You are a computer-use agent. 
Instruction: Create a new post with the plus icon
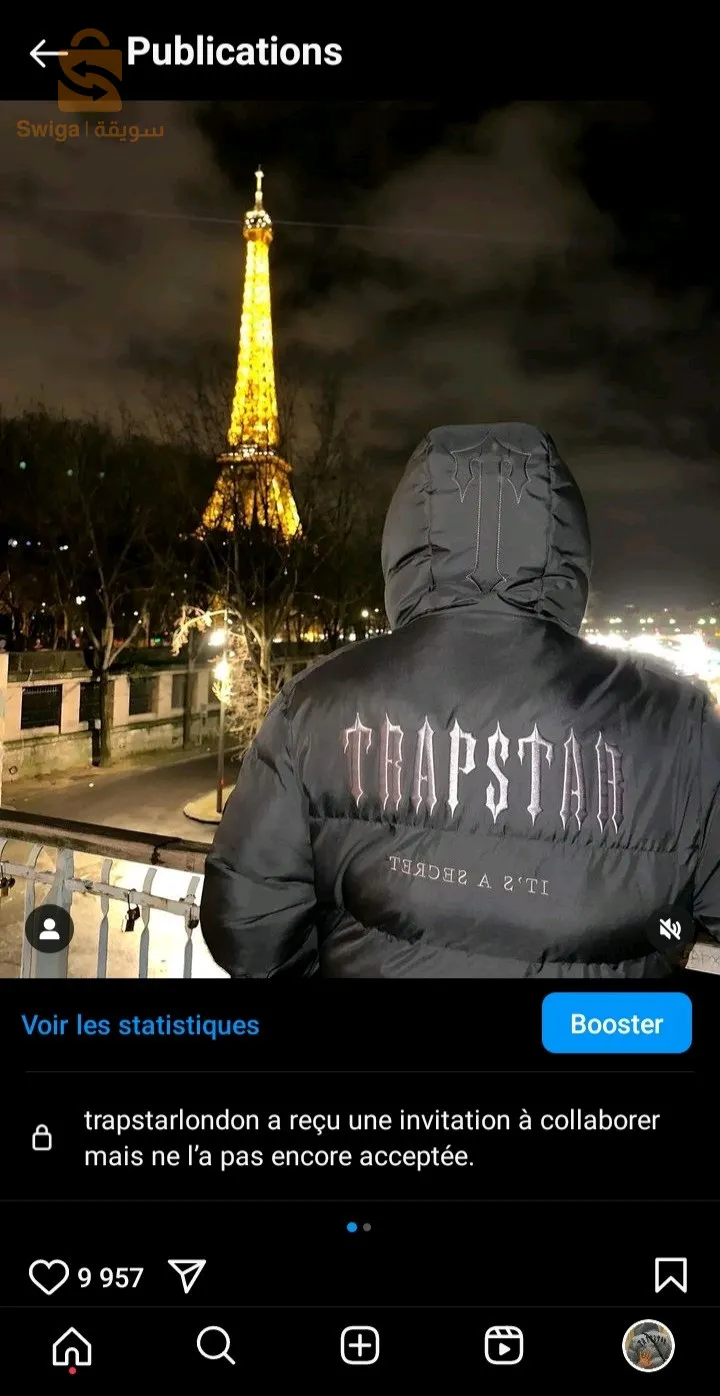359,1345
